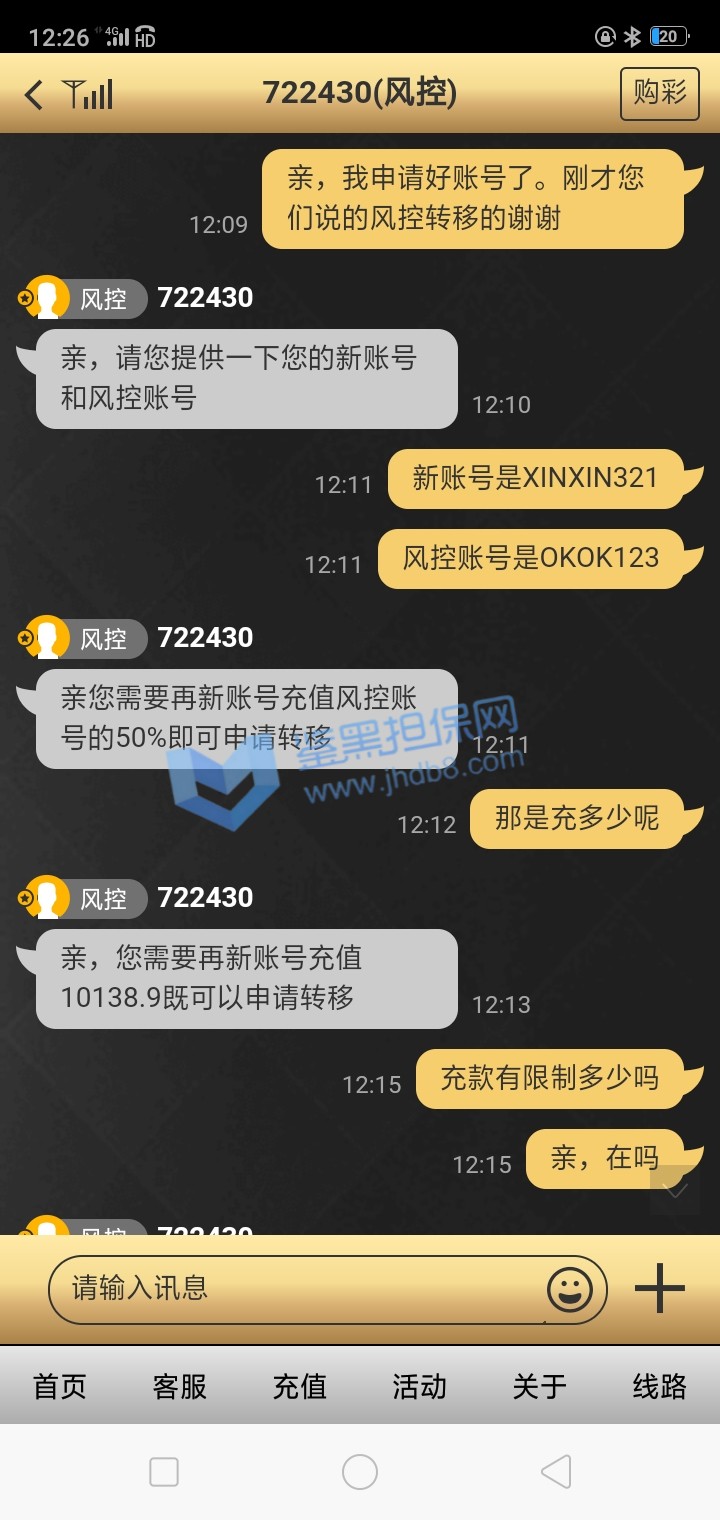Go to the 充值 tab
The image size is (720, 1520).
(x=300, y=1386)
